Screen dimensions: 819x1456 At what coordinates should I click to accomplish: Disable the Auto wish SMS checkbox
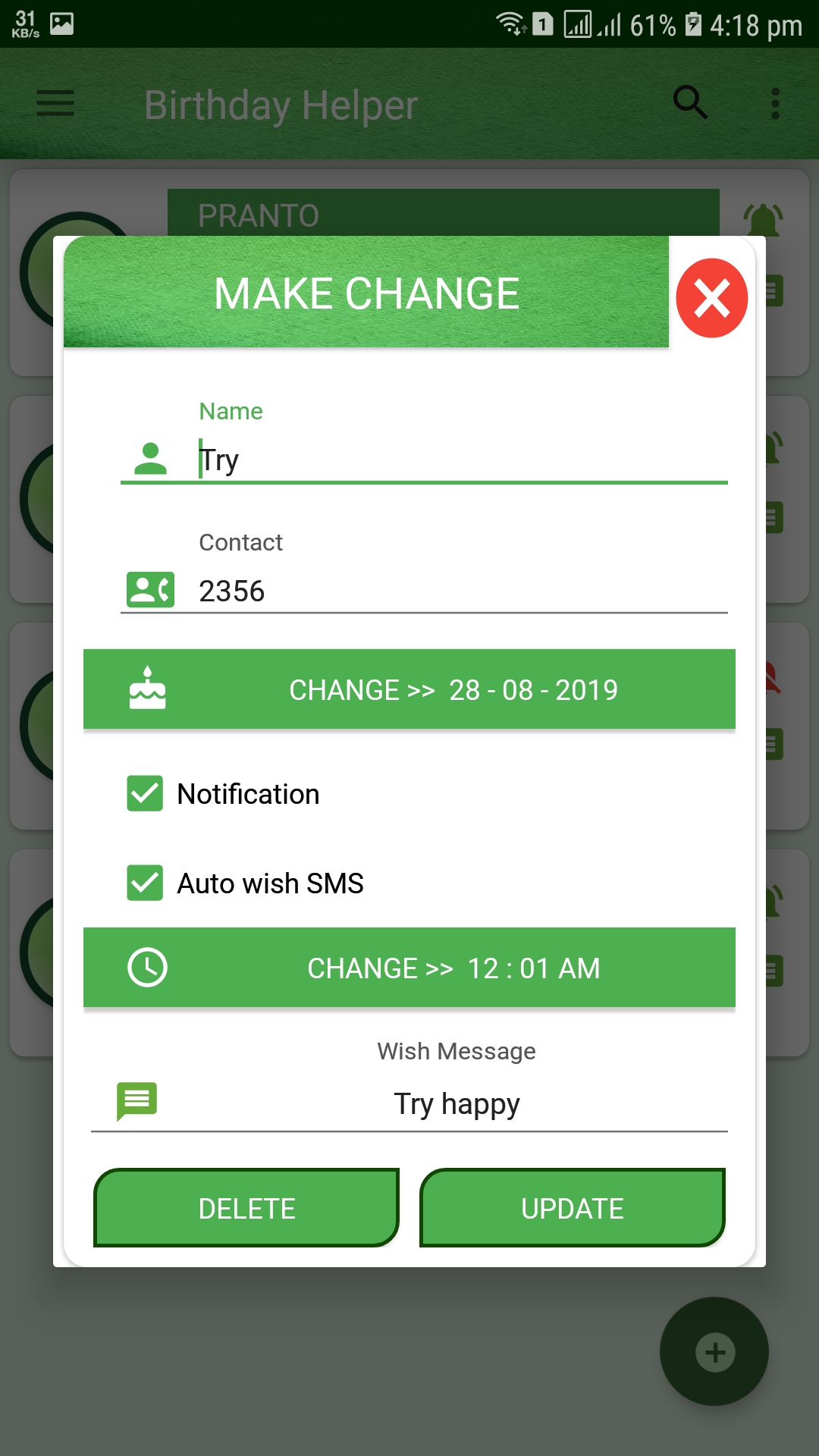pyautogui.click(x=145, y=883)
